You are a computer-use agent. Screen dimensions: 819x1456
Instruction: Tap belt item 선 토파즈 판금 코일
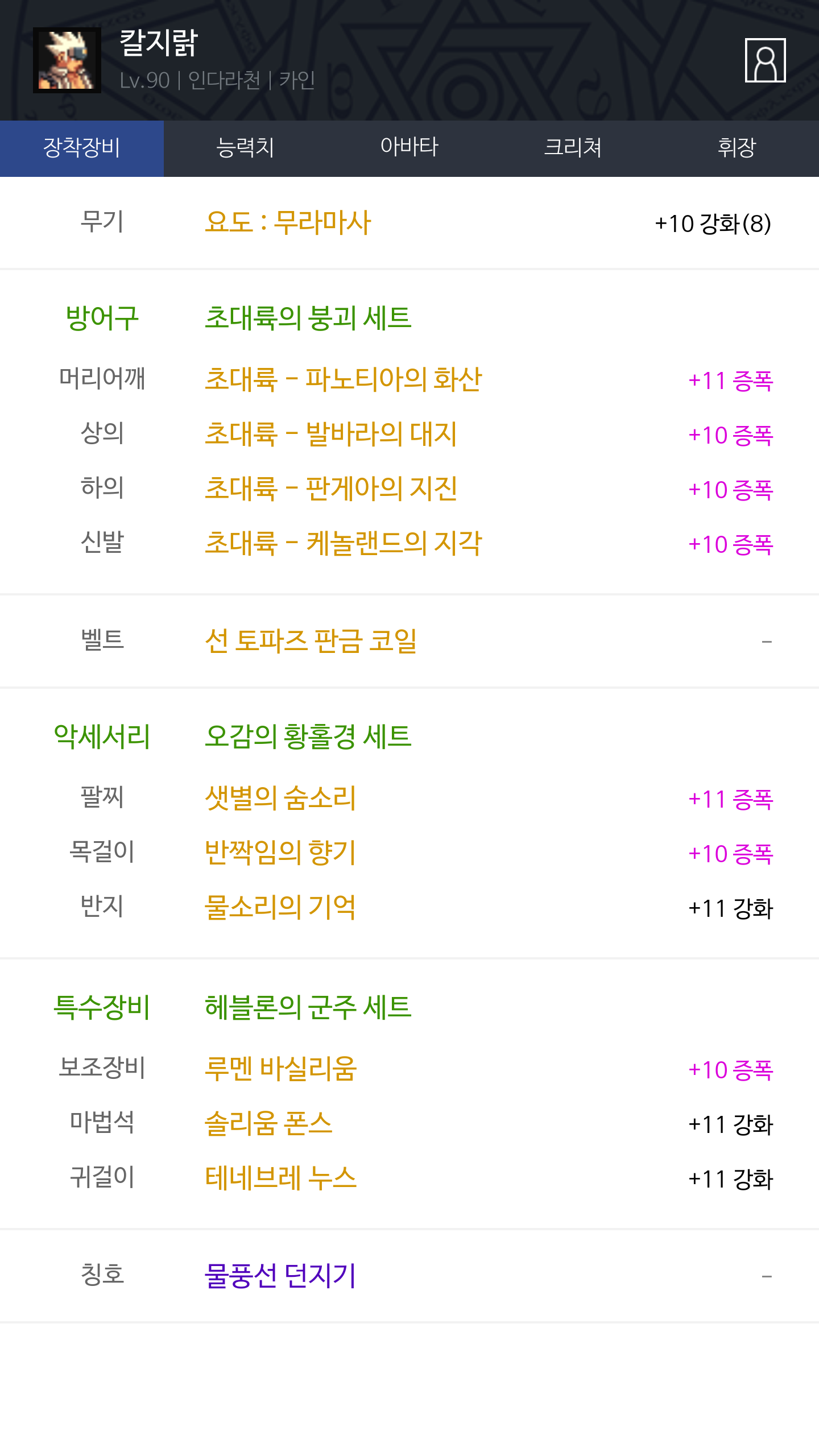[x=311, y=641]
